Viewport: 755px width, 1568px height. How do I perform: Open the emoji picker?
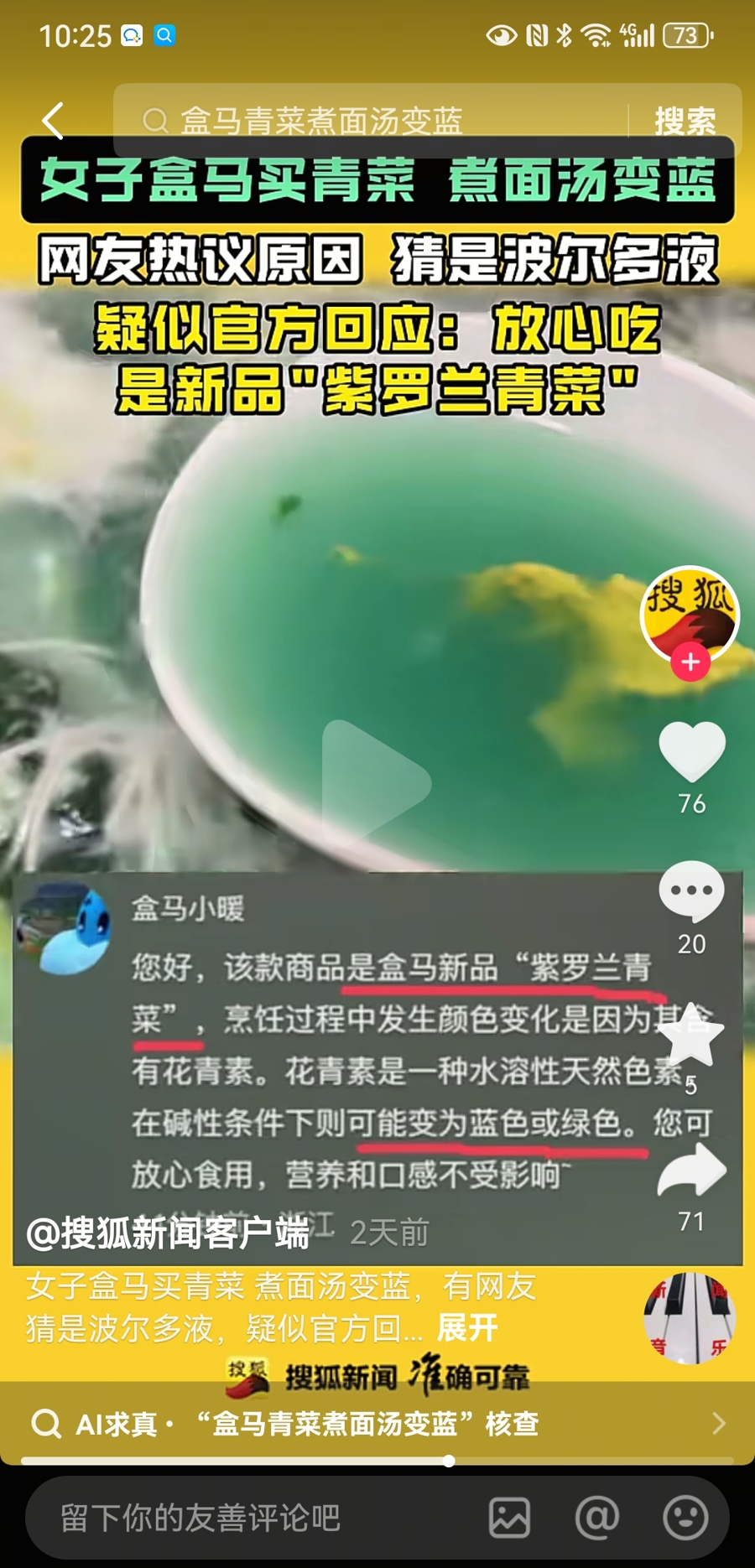(x=685, y=1518)
